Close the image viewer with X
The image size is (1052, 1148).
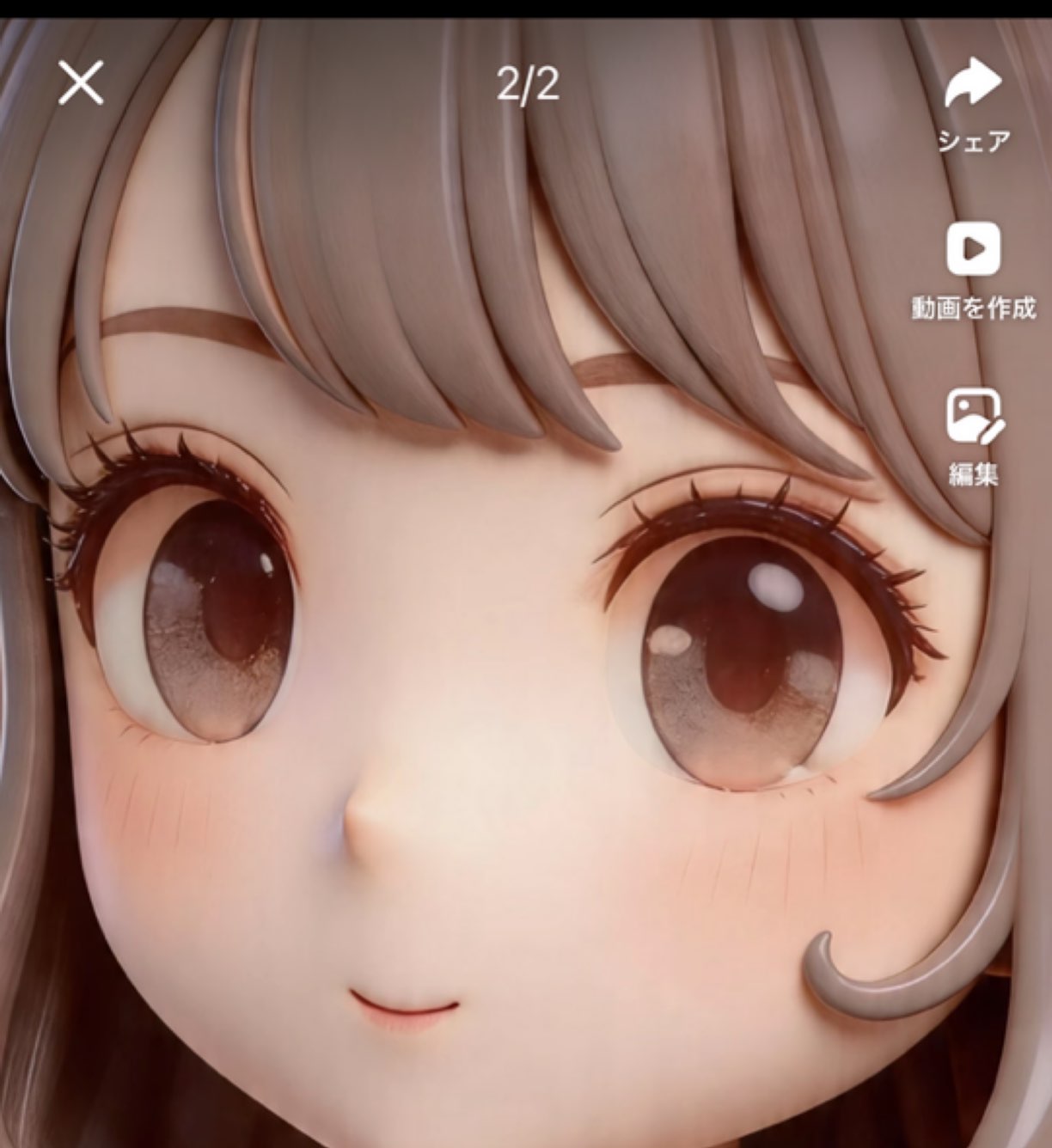[81, 83]
